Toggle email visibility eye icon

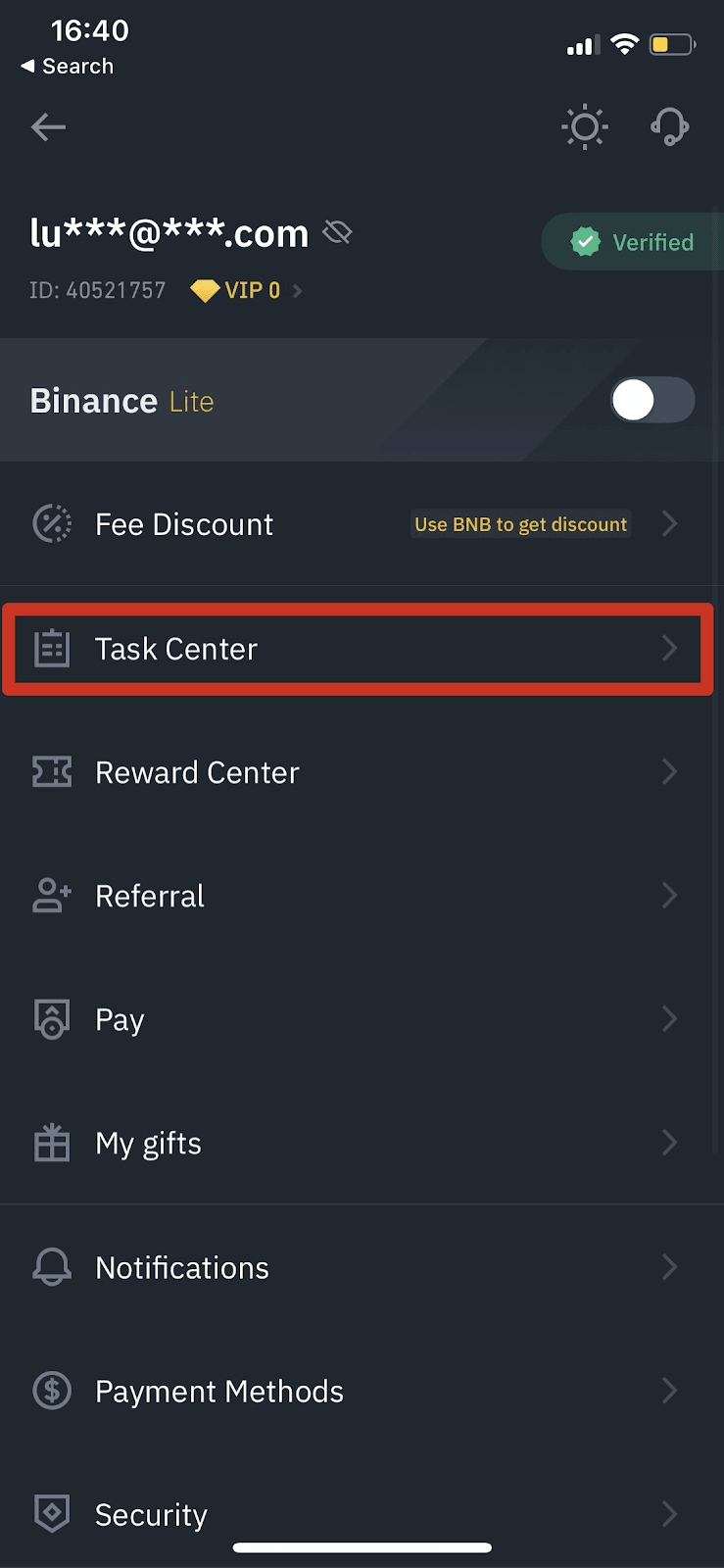pyautogui.click(x=337, y=233)
